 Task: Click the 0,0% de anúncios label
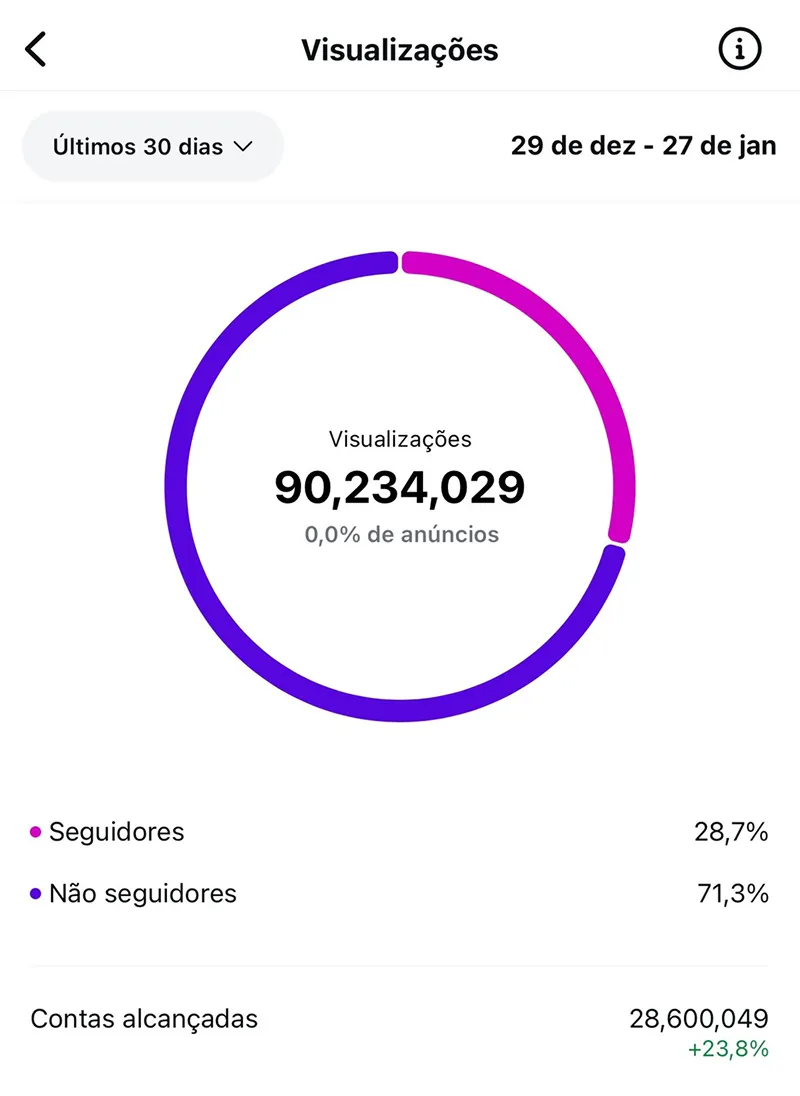[x=400, y=534]
